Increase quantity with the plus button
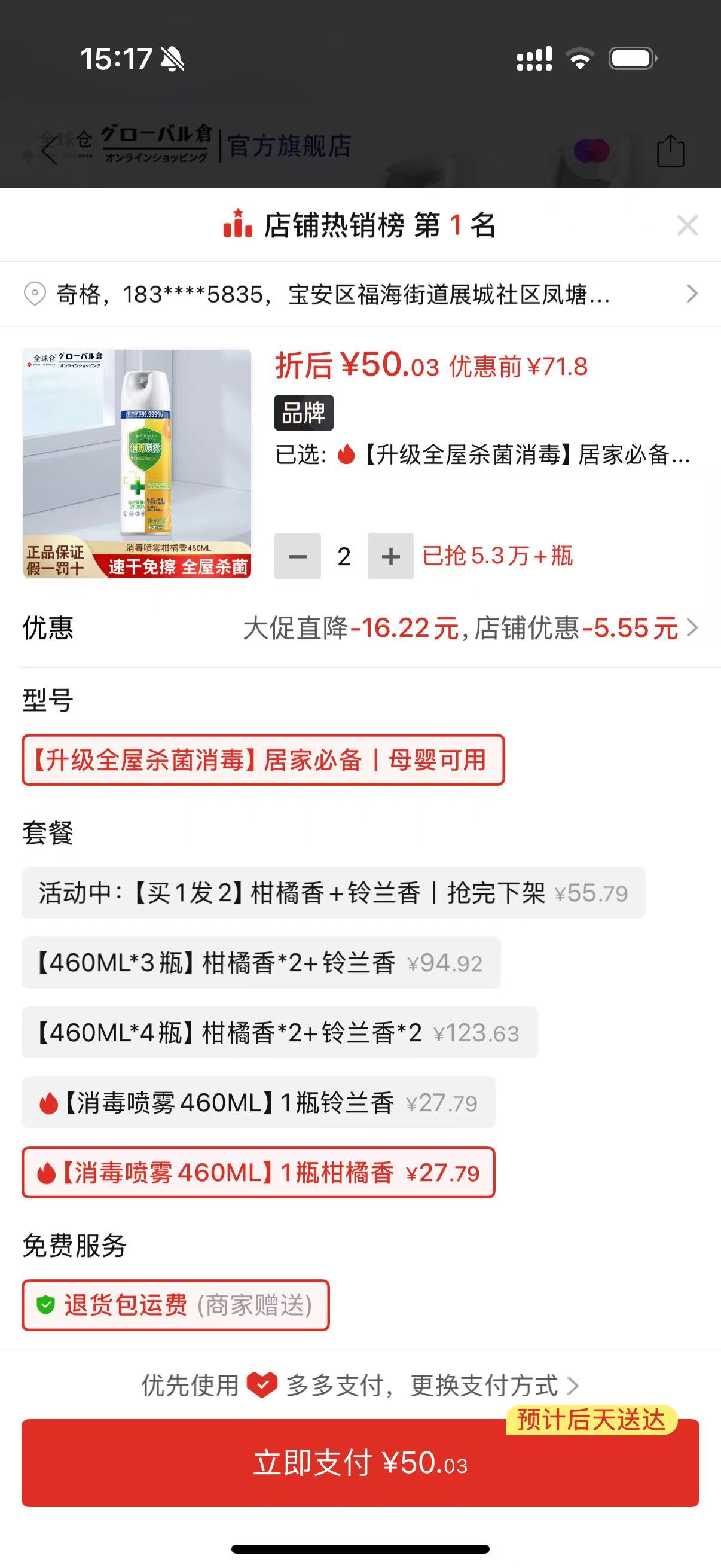 390,556
